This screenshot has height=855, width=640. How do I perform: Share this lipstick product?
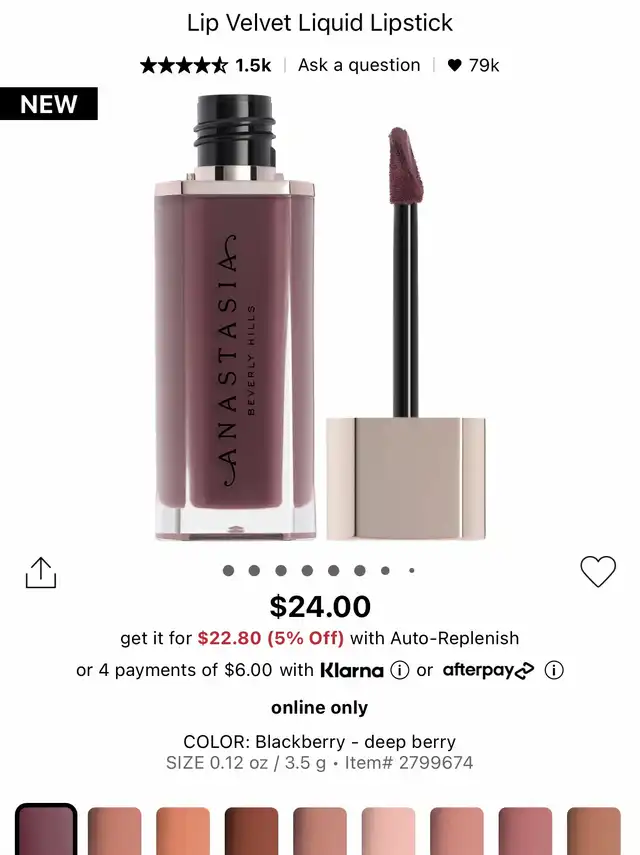pyautogui.click(x=41, y=572)
